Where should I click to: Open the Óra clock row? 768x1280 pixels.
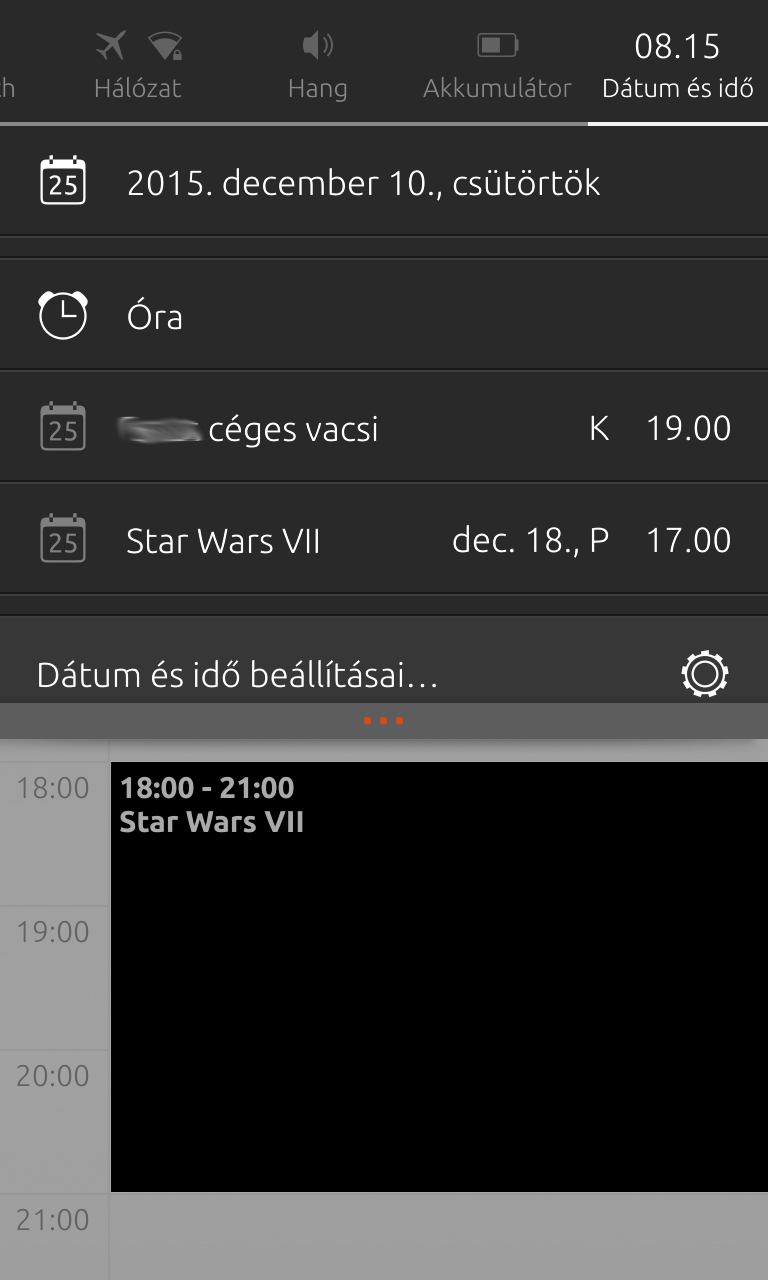pyautogui.click(x=384, y=317)
